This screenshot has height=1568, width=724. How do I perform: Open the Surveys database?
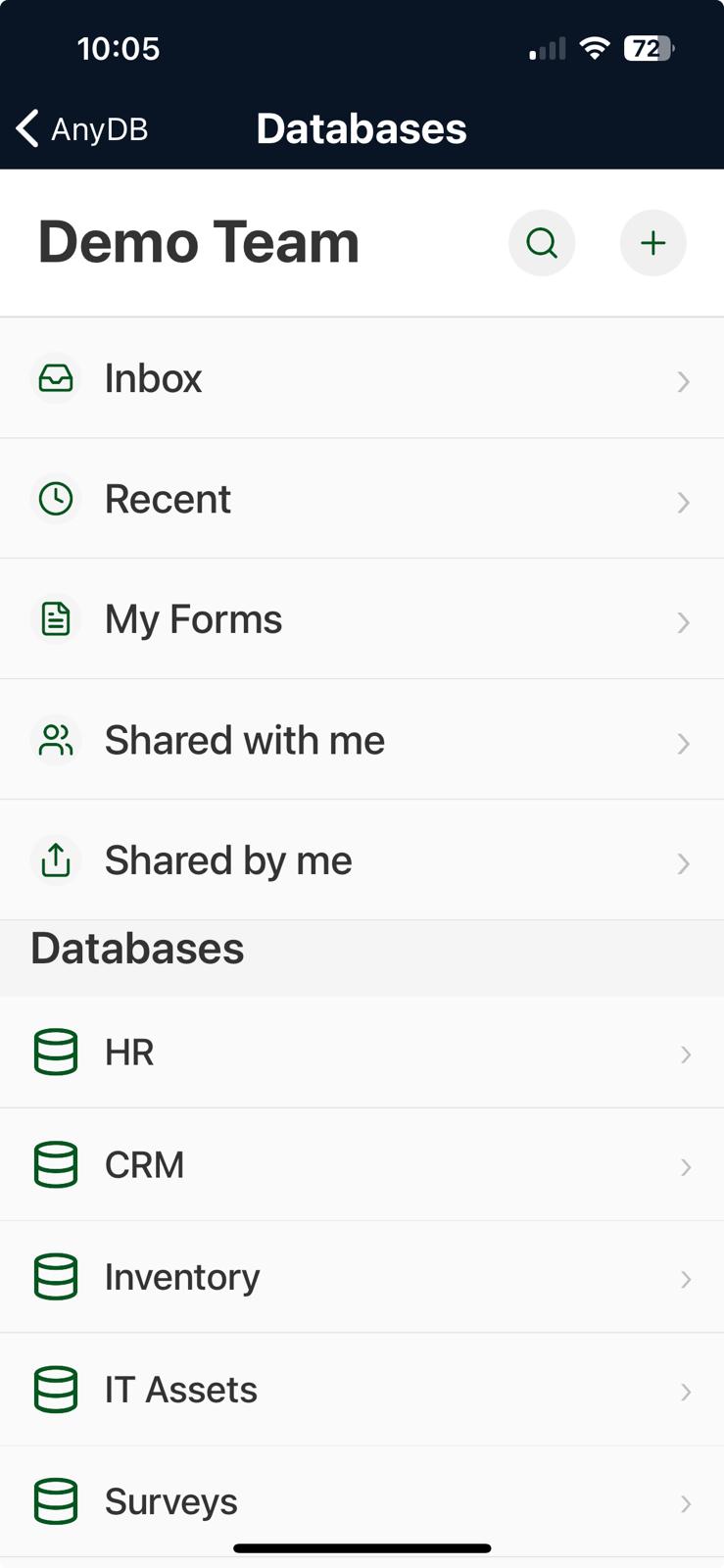point(169,1500)
